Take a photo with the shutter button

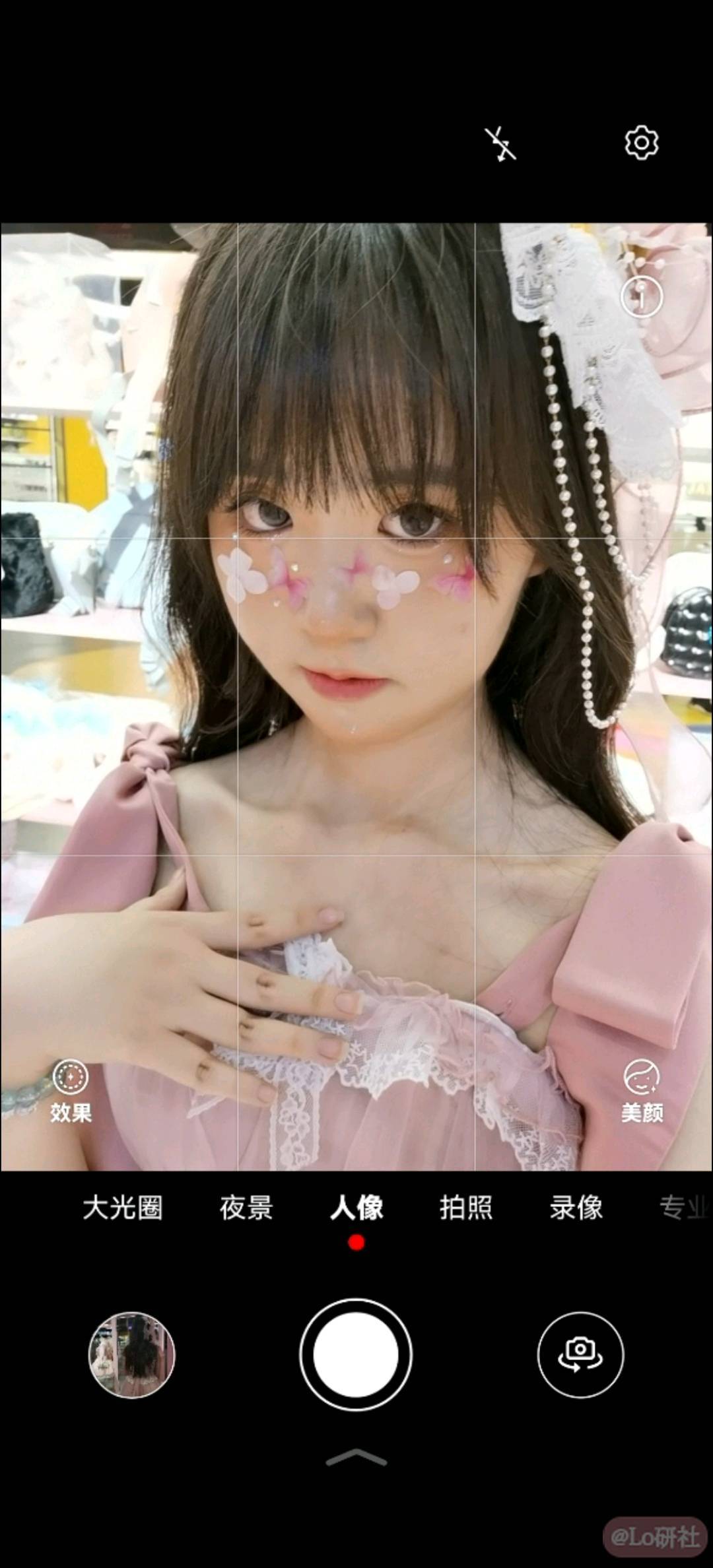(x=356, y=1355)
